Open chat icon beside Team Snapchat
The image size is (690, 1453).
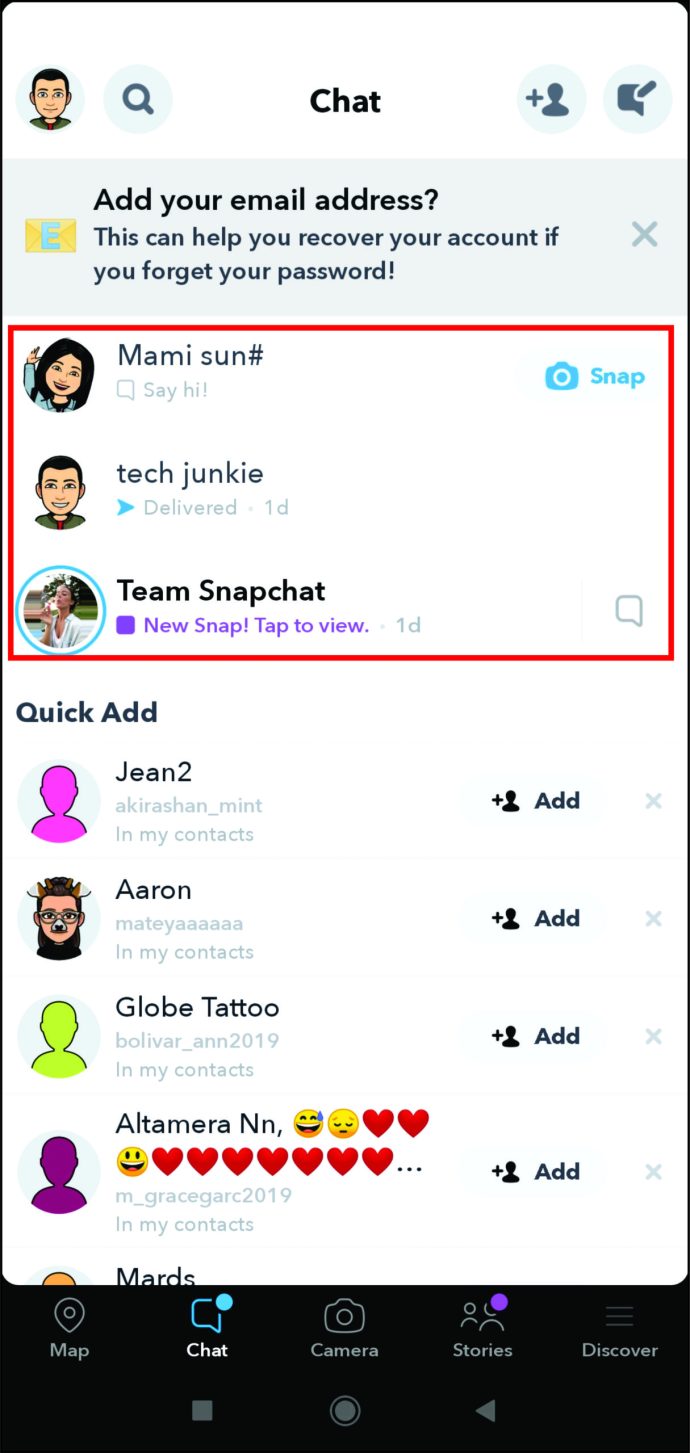[629, 610]
